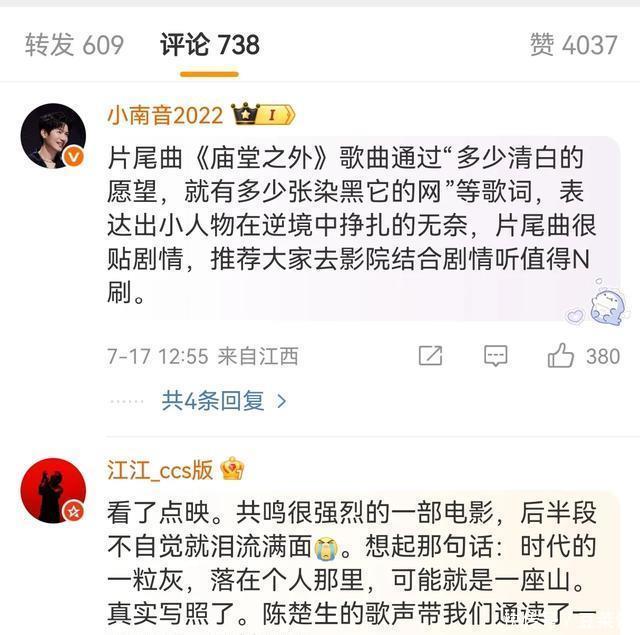This screenshot has width=640, height=635.
Task: Tap the username 小南音2022
Action: point(165,115)
